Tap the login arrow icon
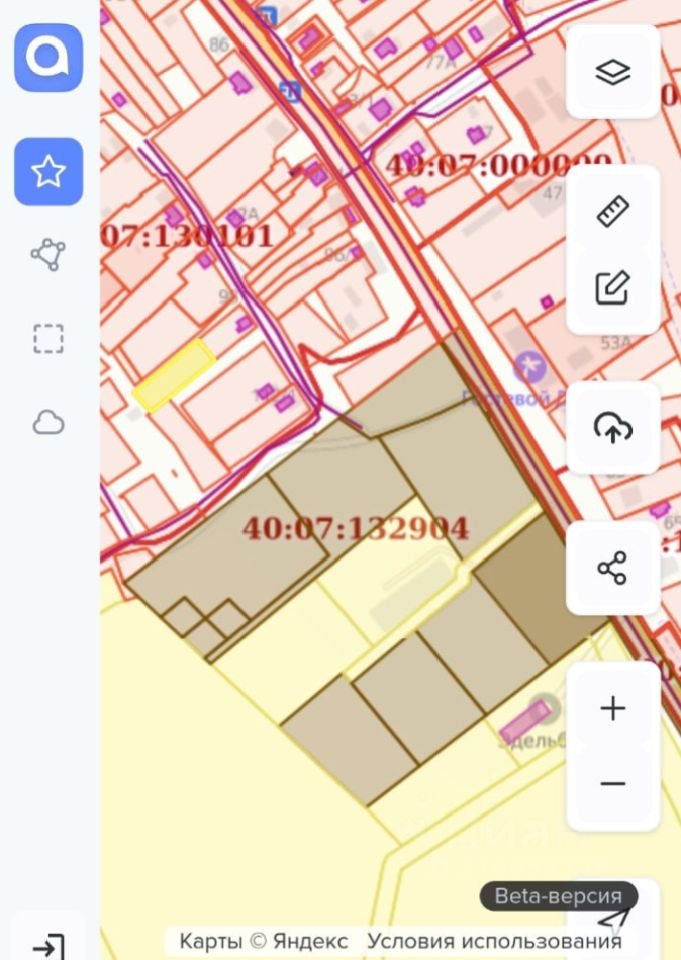Screen dimensions: 681x960 point(48,945)
